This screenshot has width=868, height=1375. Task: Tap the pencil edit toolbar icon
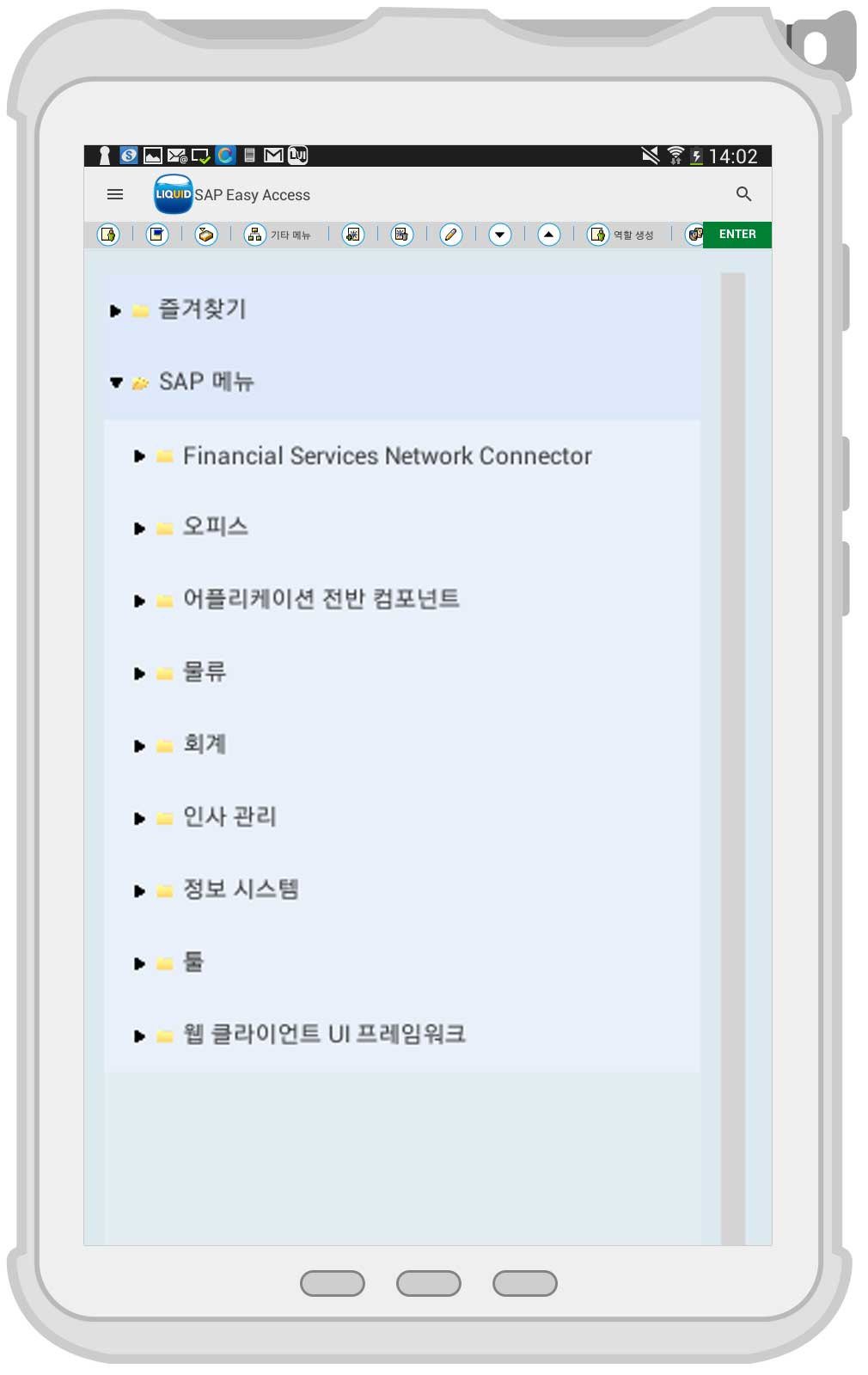[x=451, y=235]
